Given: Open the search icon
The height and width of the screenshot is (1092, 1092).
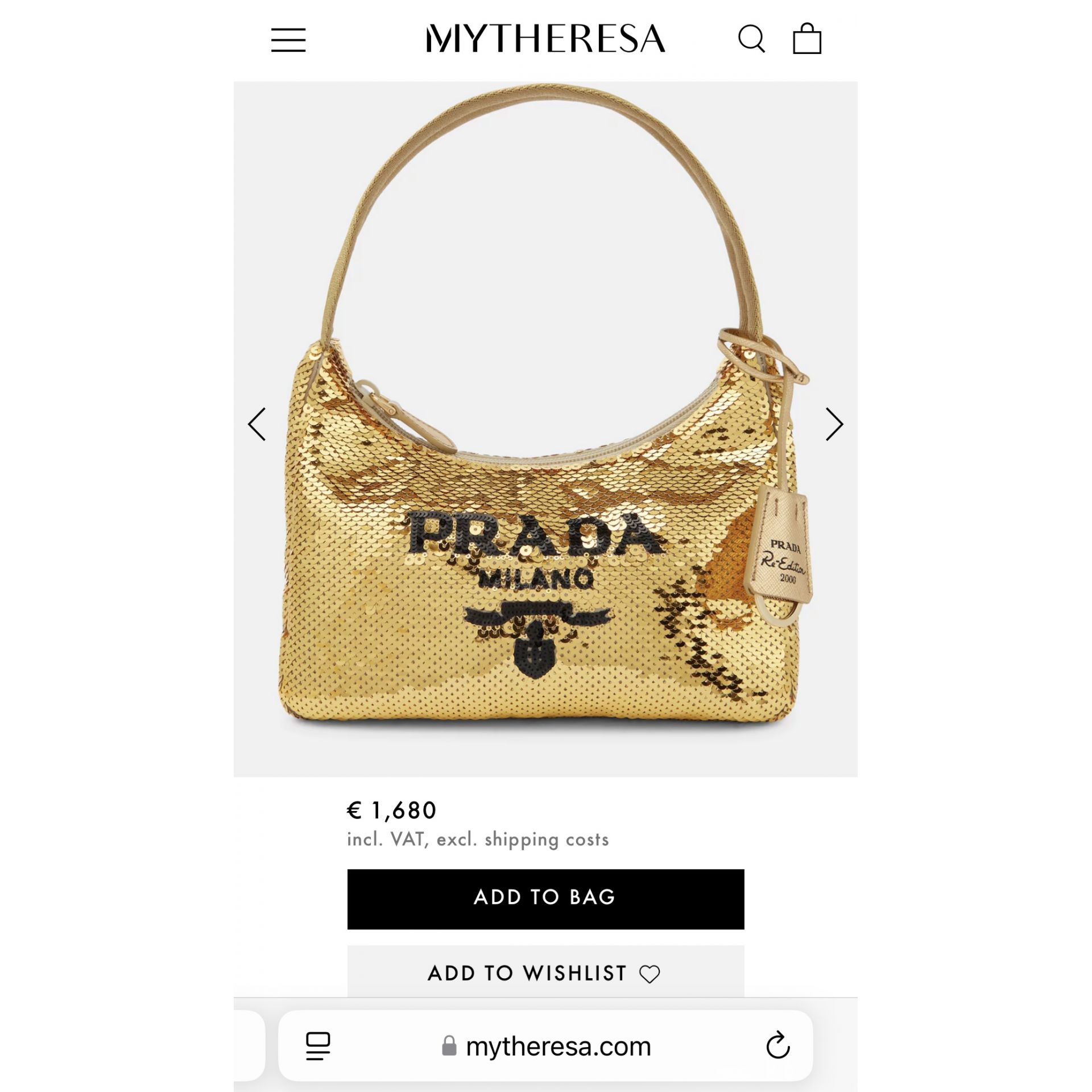Looking at the screenshot, I should point(751,39).
